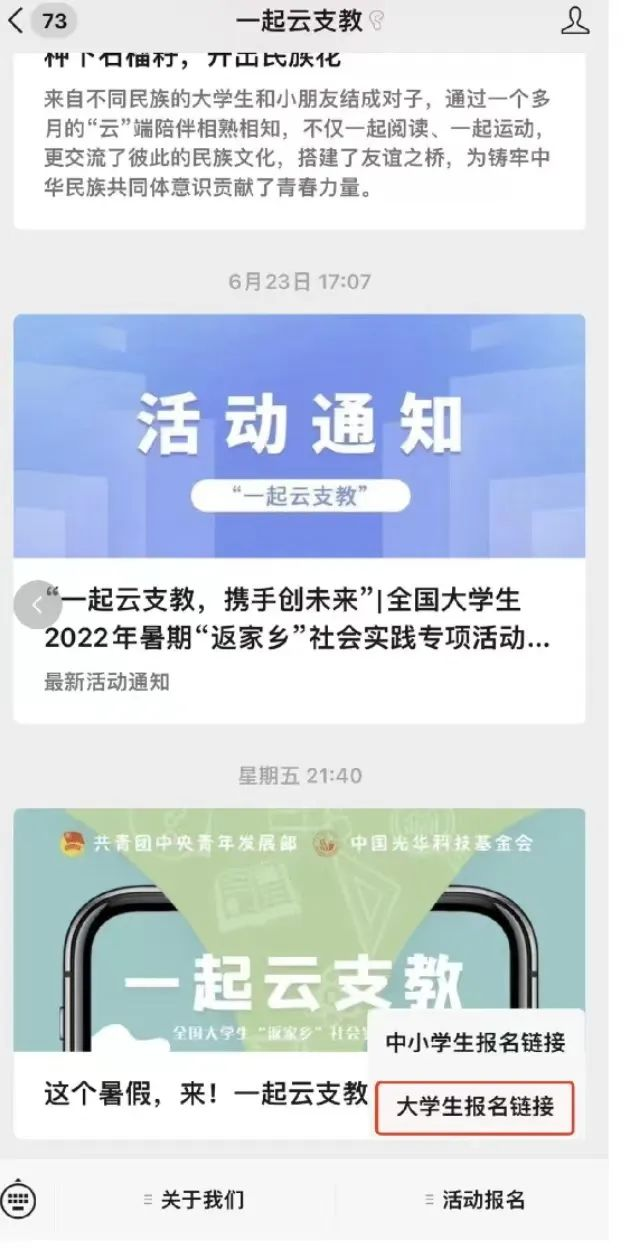
Task: Tap the gray left arrow overlay
Action: (x=37, y=604)
